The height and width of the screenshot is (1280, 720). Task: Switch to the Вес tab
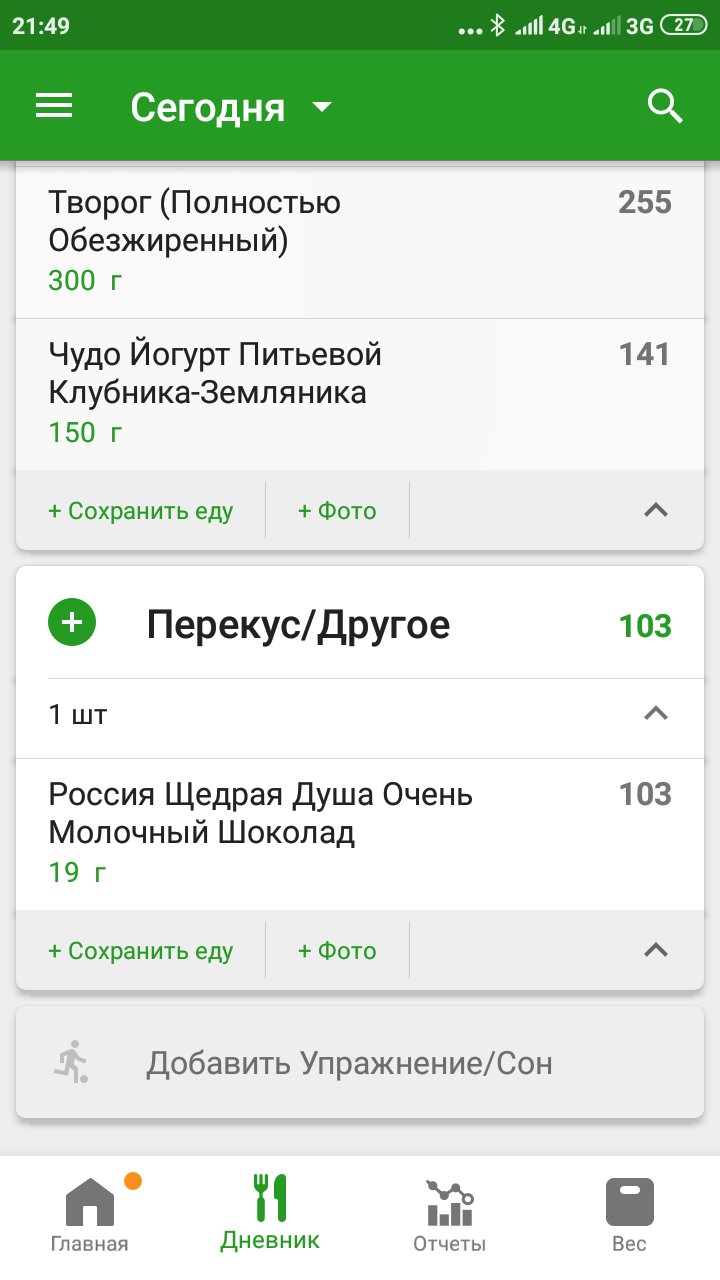coord(630,1213)
